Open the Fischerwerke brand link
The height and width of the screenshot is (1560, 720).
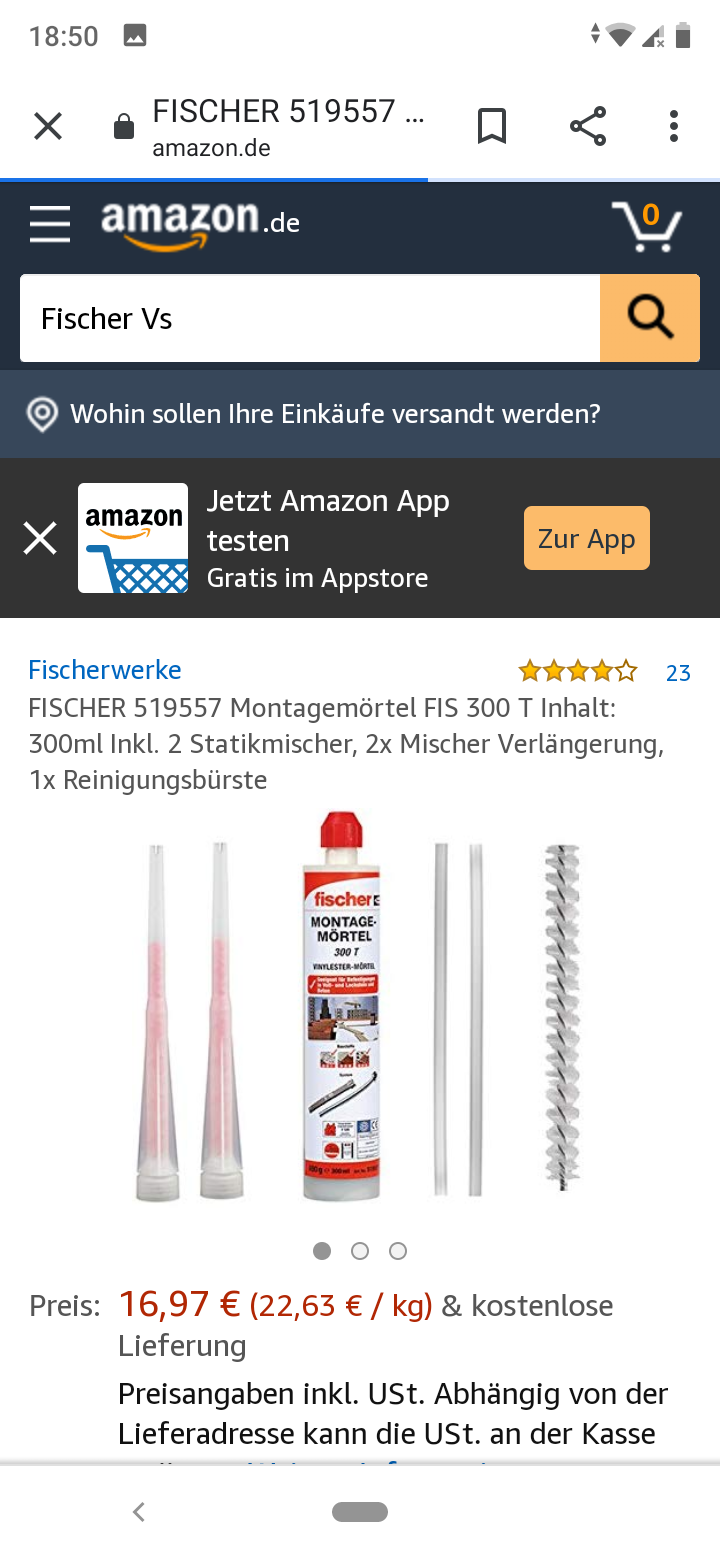(x=105, y=670)
